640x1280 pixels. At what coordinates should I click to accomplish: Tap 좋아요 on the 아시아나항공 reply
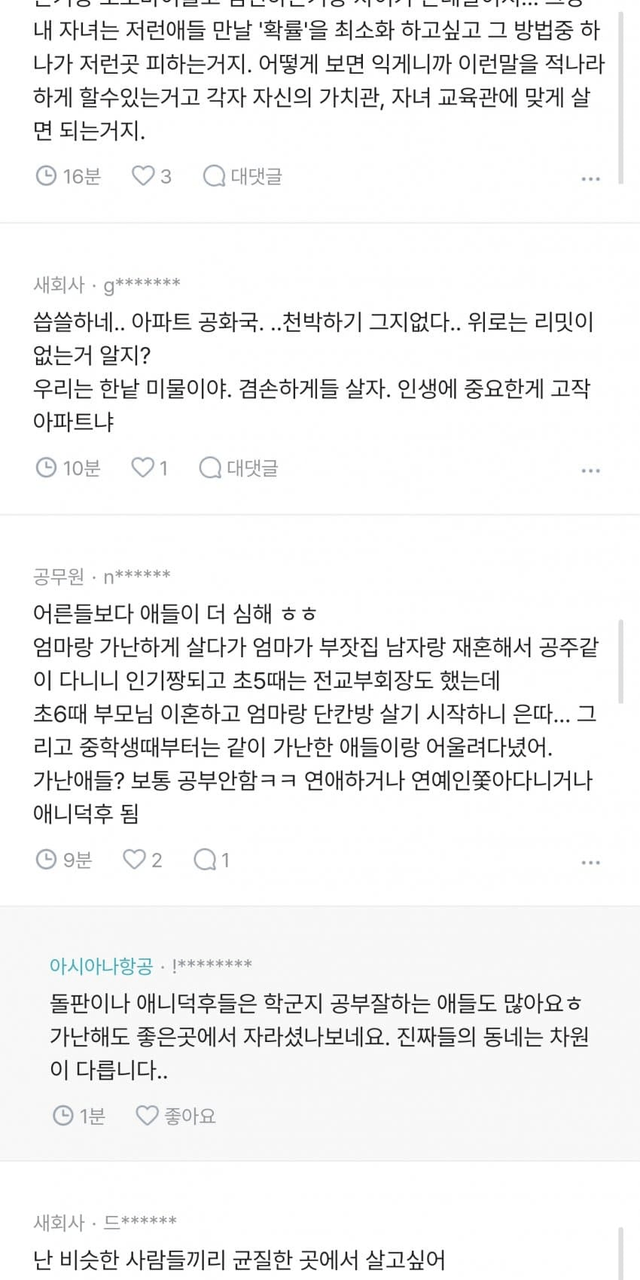point(175,1115)
